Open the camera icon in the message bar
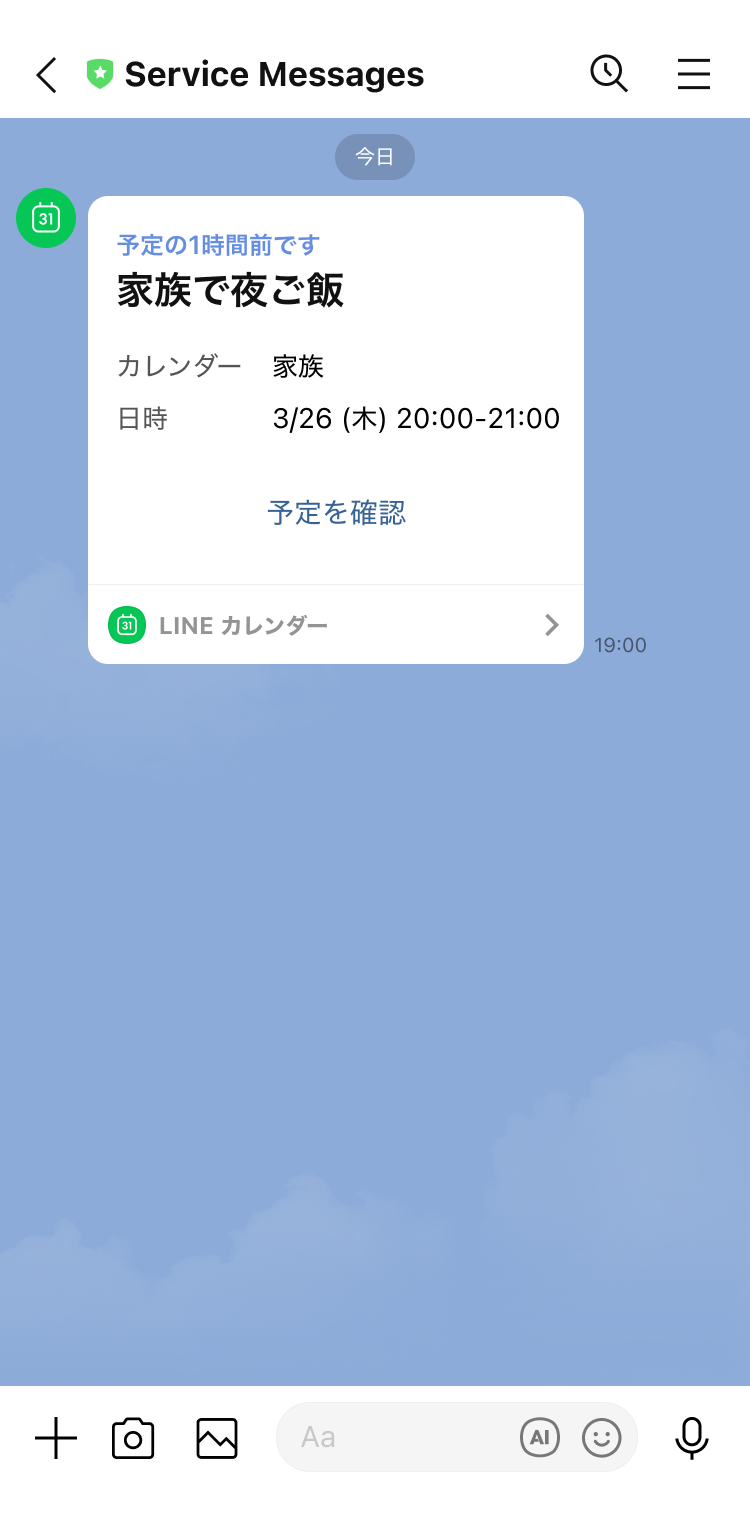Image resolution: width=750 pixels, height=1514 pixels. click(133, 1438)
